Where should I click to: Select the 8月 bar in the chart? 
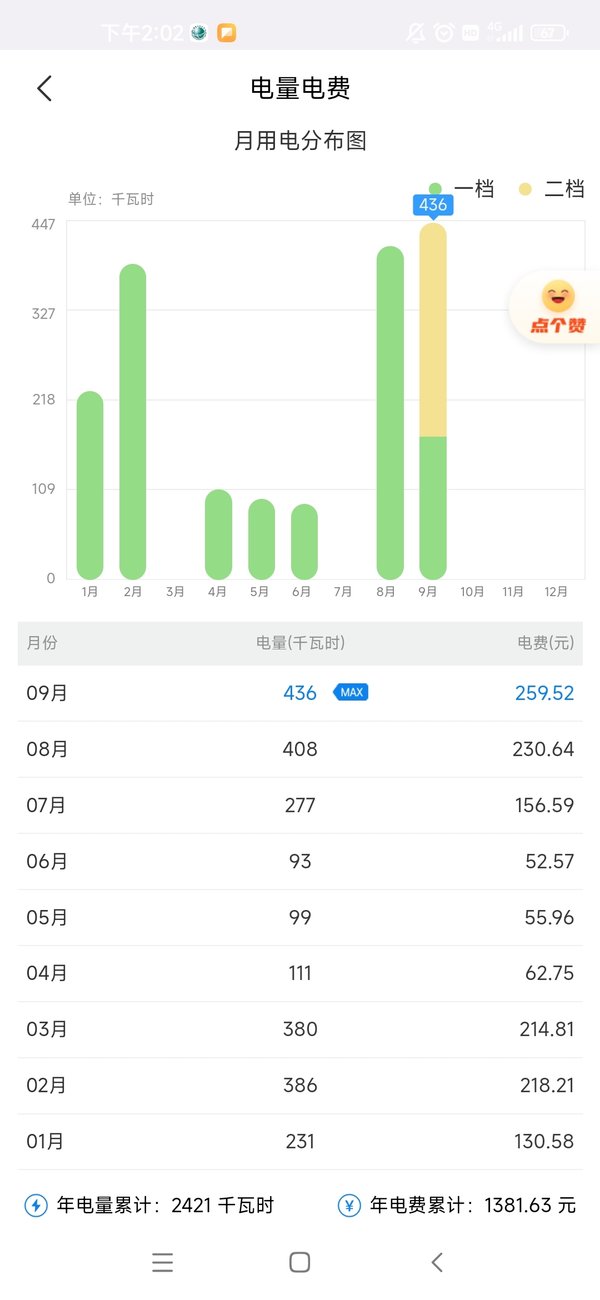point(390,413)
